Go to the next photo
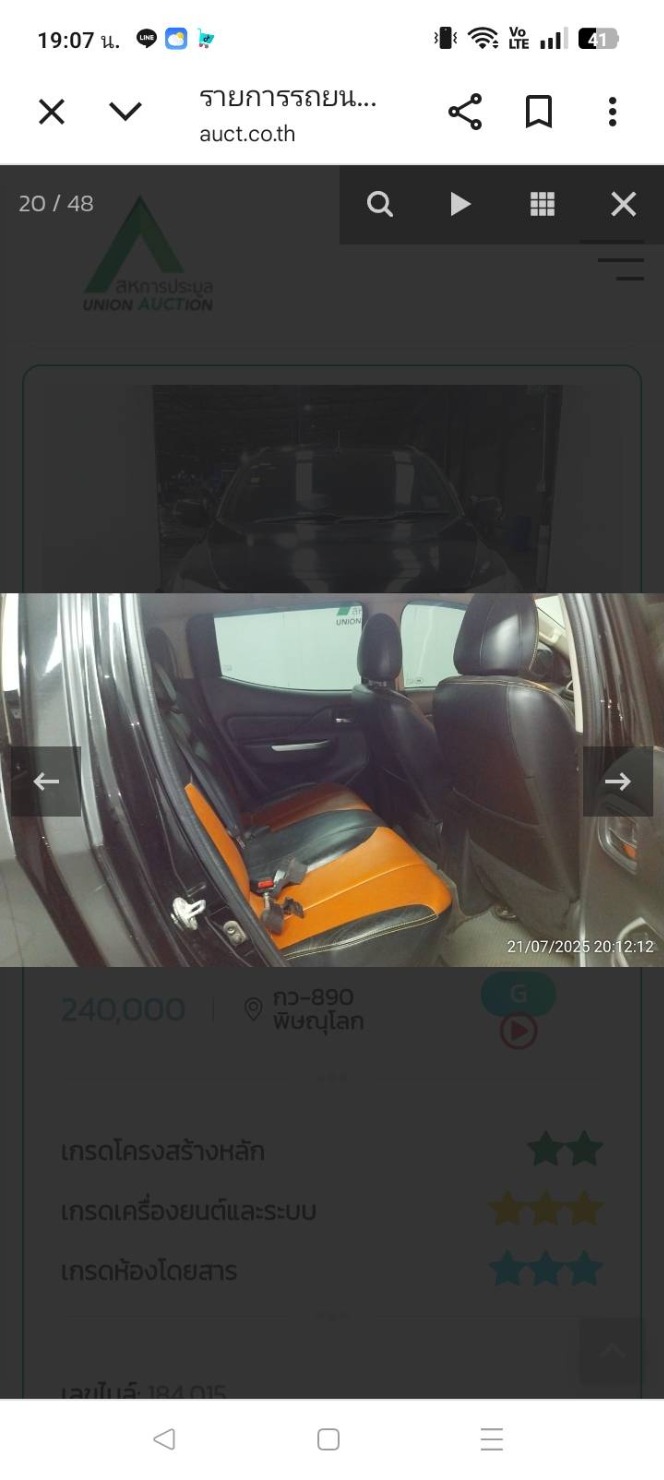 coord(618,781)
